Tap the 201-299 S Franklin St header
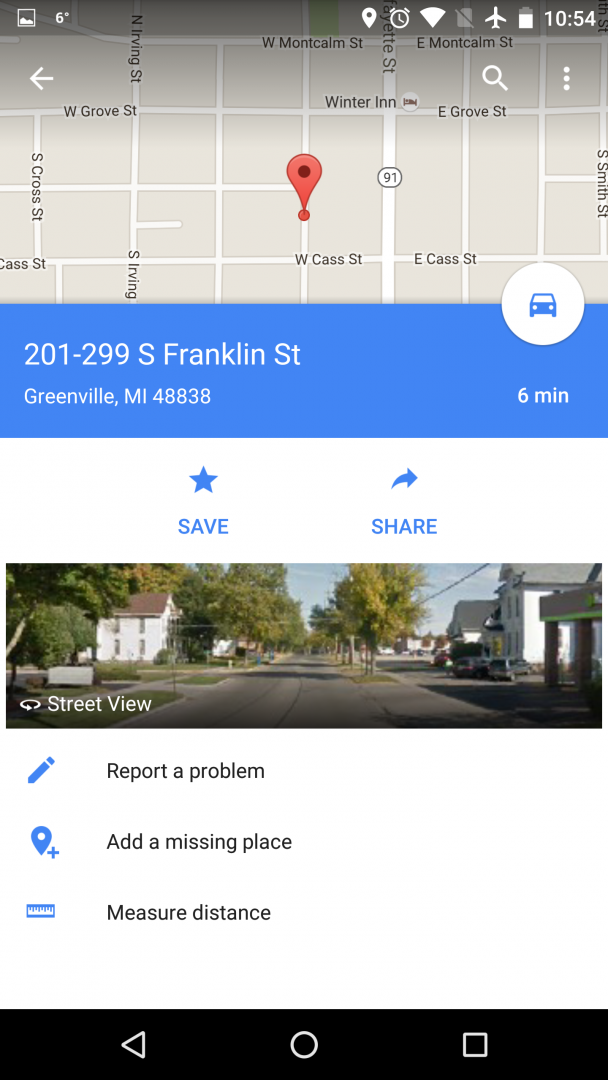 click(x=163, y=354)
